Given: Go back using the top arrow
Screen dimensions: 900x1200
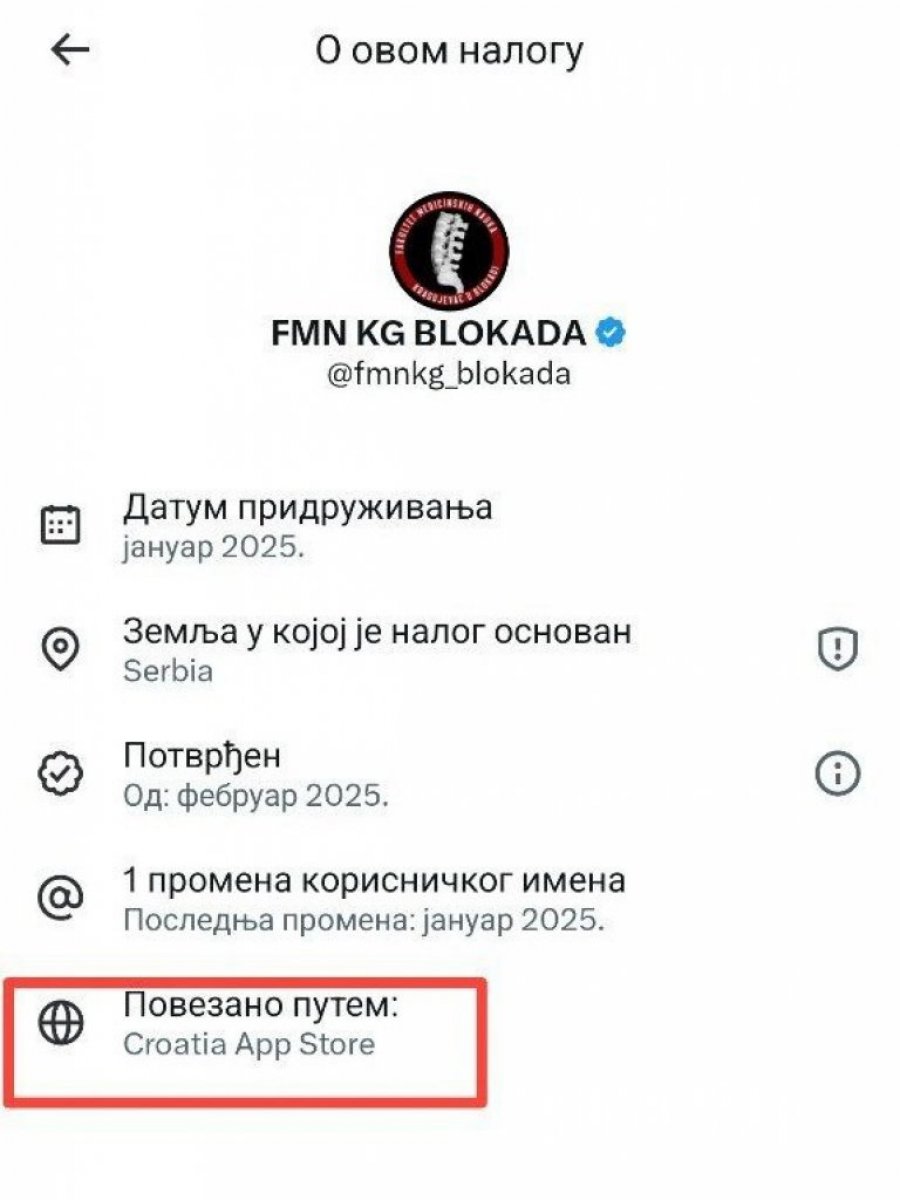Looking at the screenshot, I should click(70, 51).
